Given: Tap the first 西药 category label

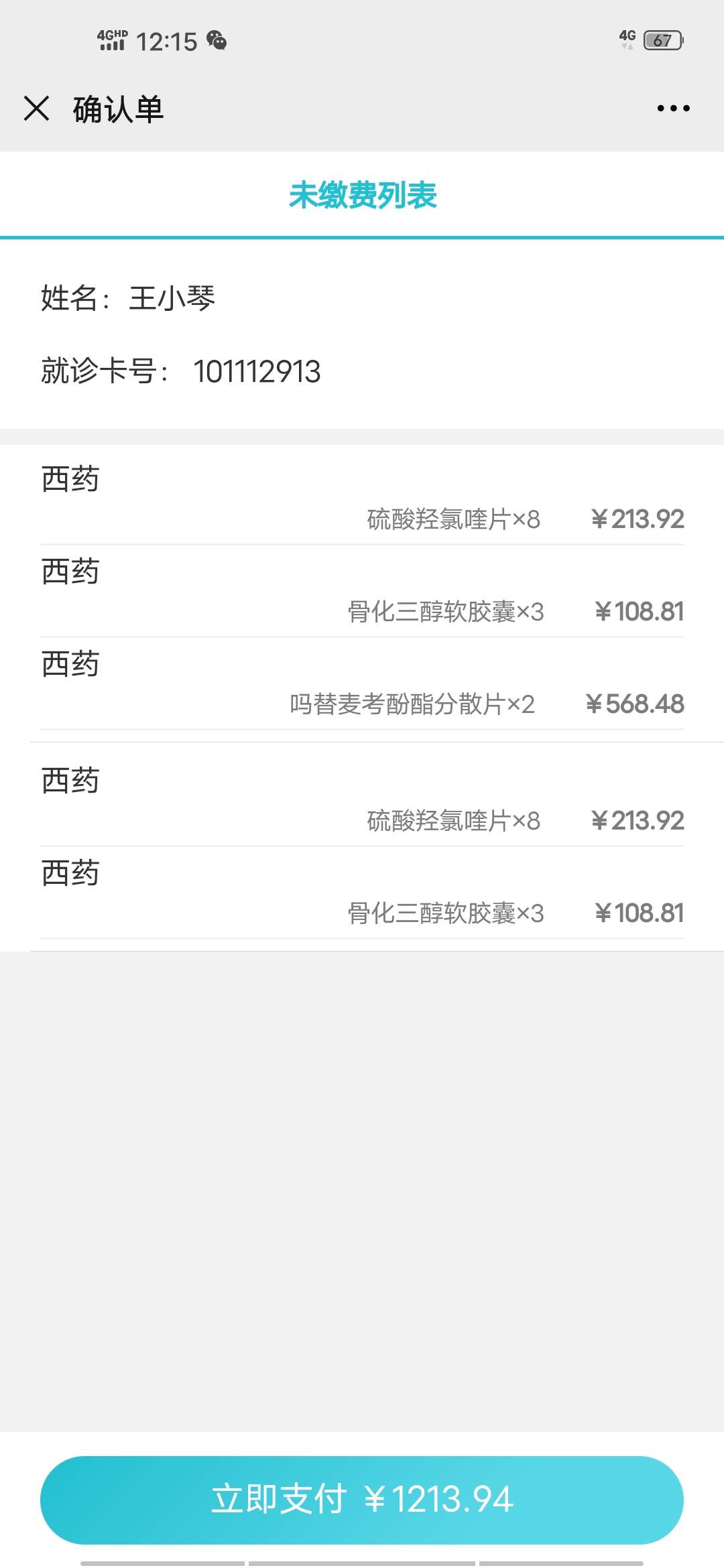Looking at the screenshot, I should pyautogui.click(x=70, y=478).
